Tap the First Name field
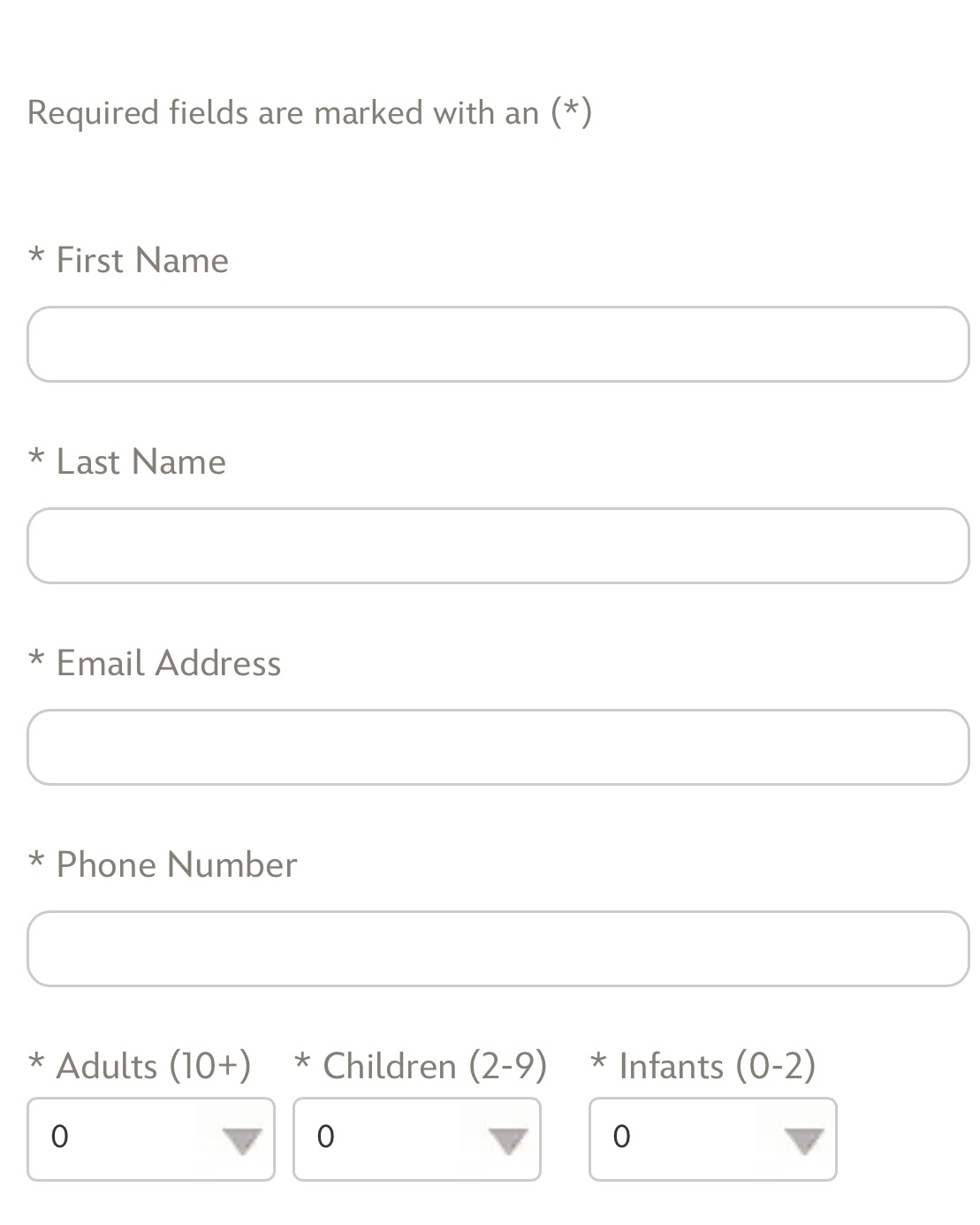Viewport: 980px width, 1225px height. click(x=498, y=345)
